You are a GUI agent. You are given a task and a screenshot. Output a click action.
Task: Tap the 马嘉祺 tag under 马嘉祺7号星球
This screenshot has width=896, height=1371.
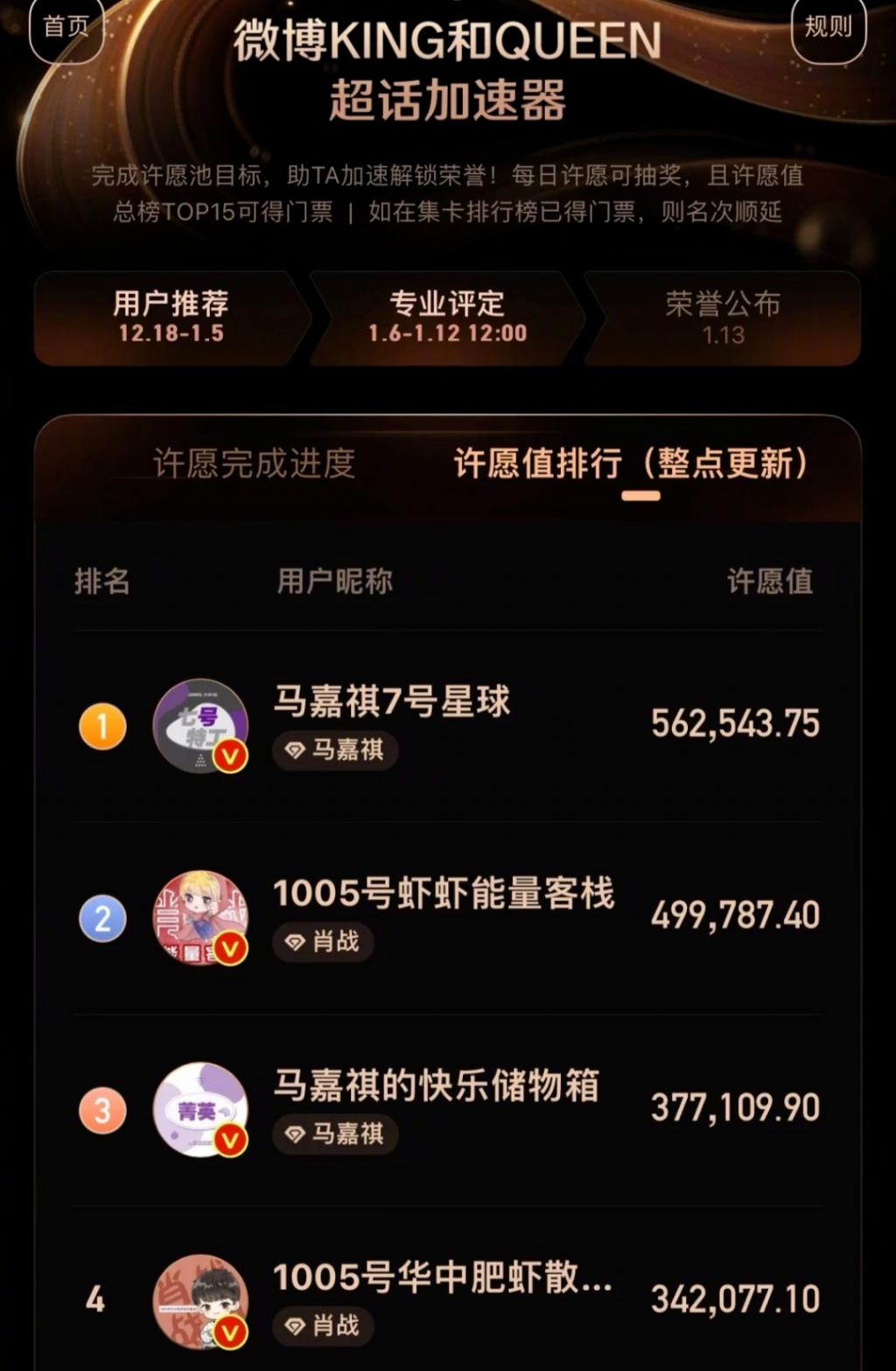pos(335,751)
